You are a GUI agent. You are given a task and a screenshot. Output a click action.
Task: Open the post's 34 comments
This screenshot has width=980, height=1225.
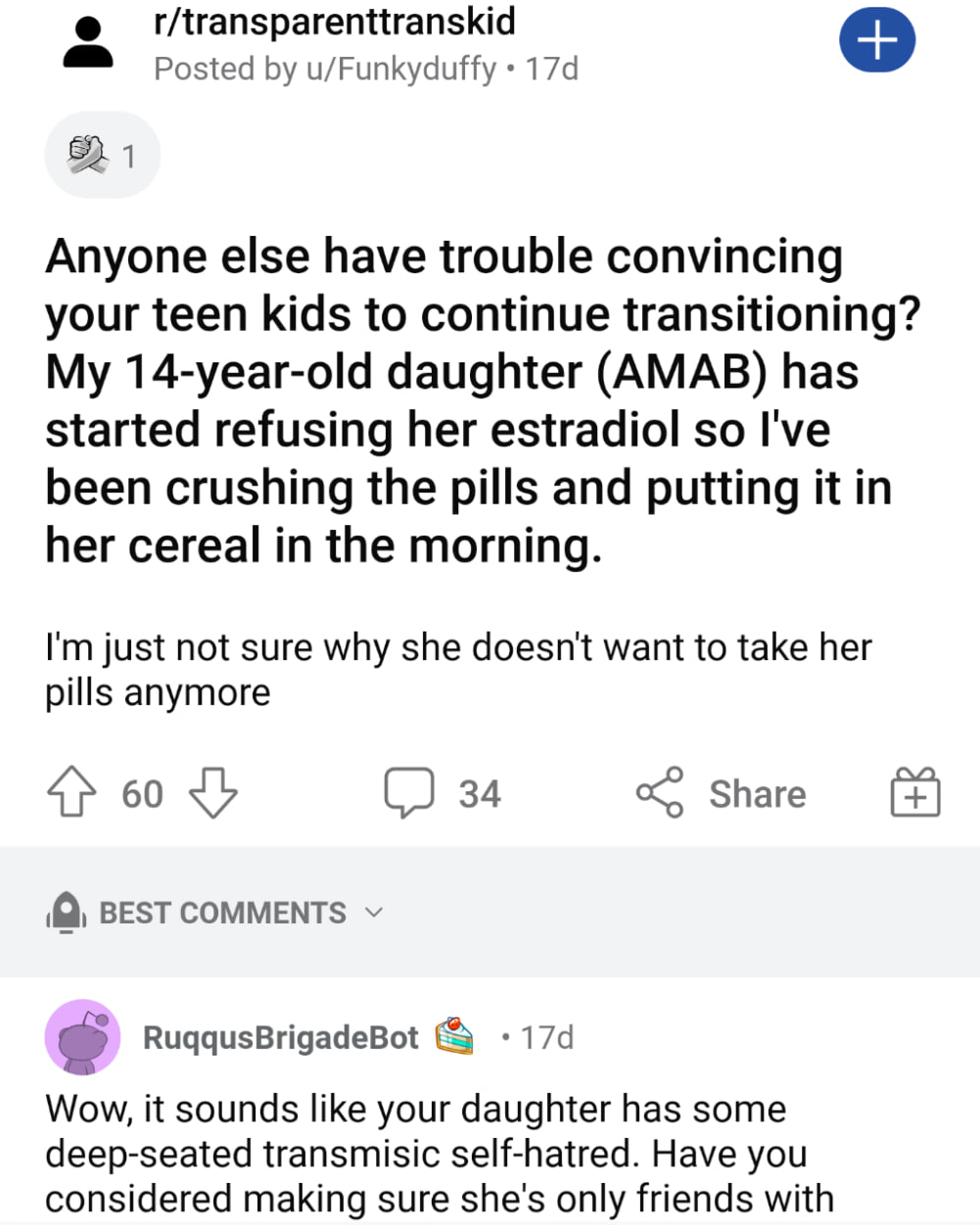tap(443, 792)
